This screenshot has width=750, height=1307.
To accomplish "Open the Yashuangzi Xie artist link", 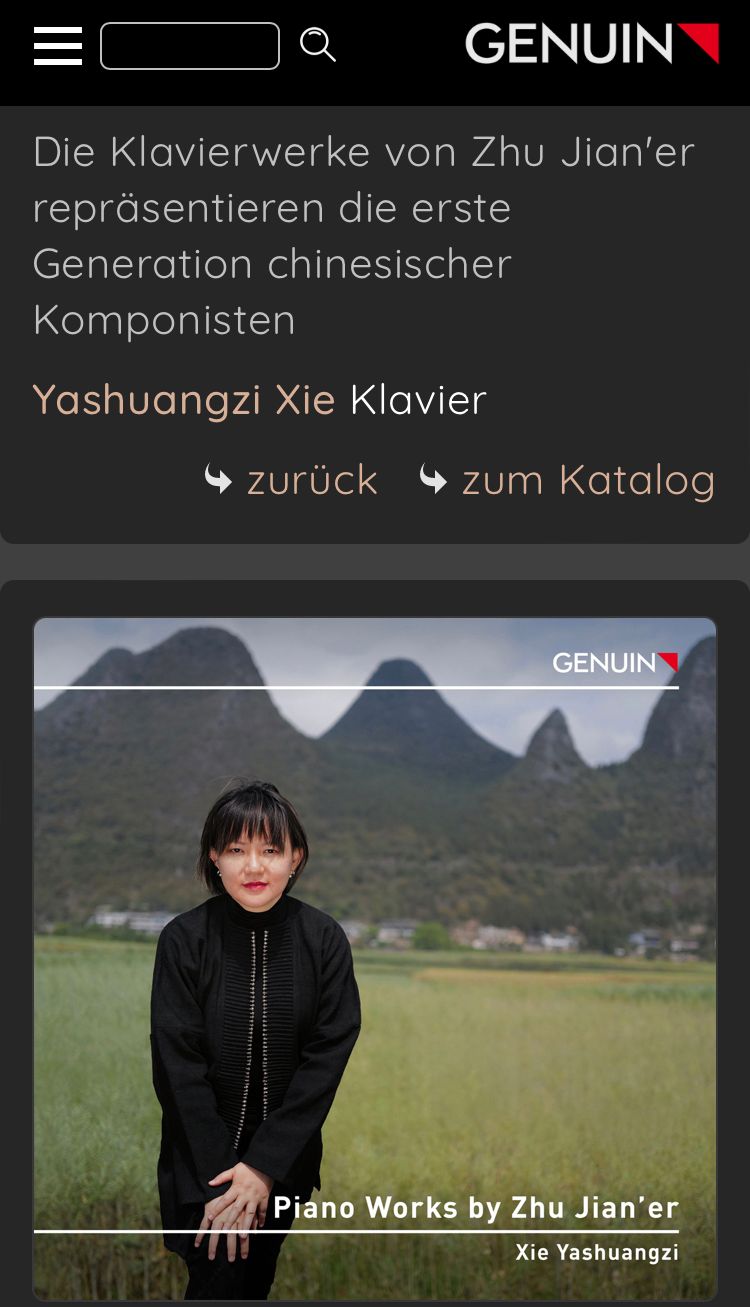I will coord(184,400).
